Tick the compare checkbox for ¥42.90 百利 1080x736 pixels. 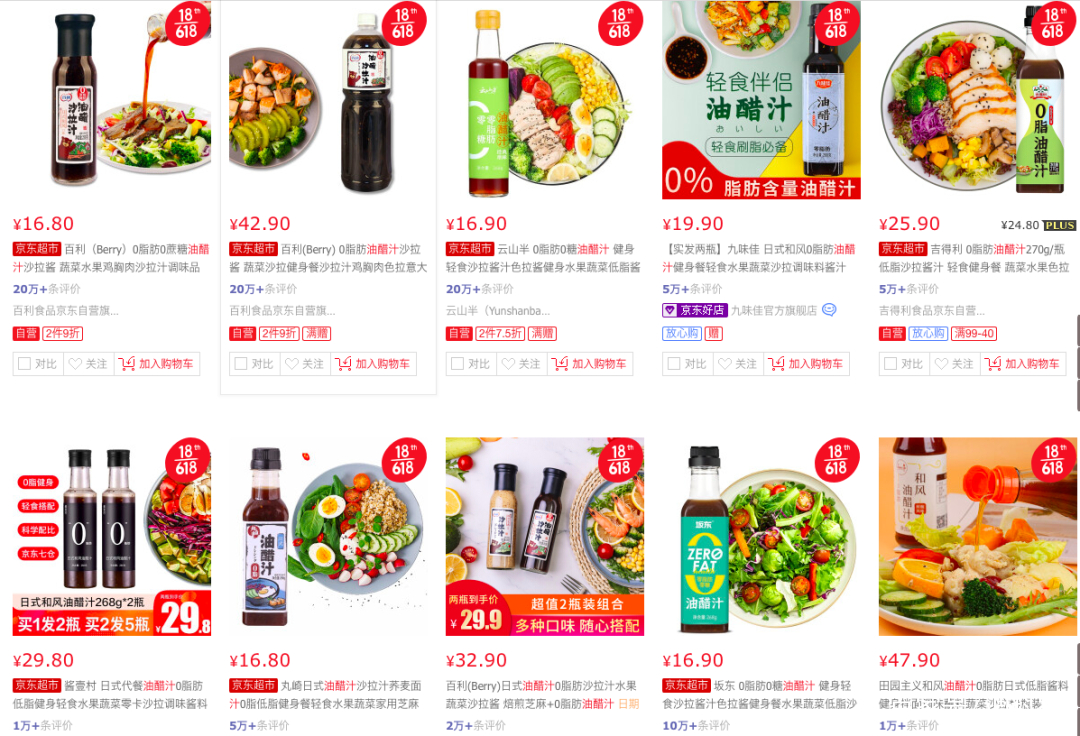click(x=241, y=364)
